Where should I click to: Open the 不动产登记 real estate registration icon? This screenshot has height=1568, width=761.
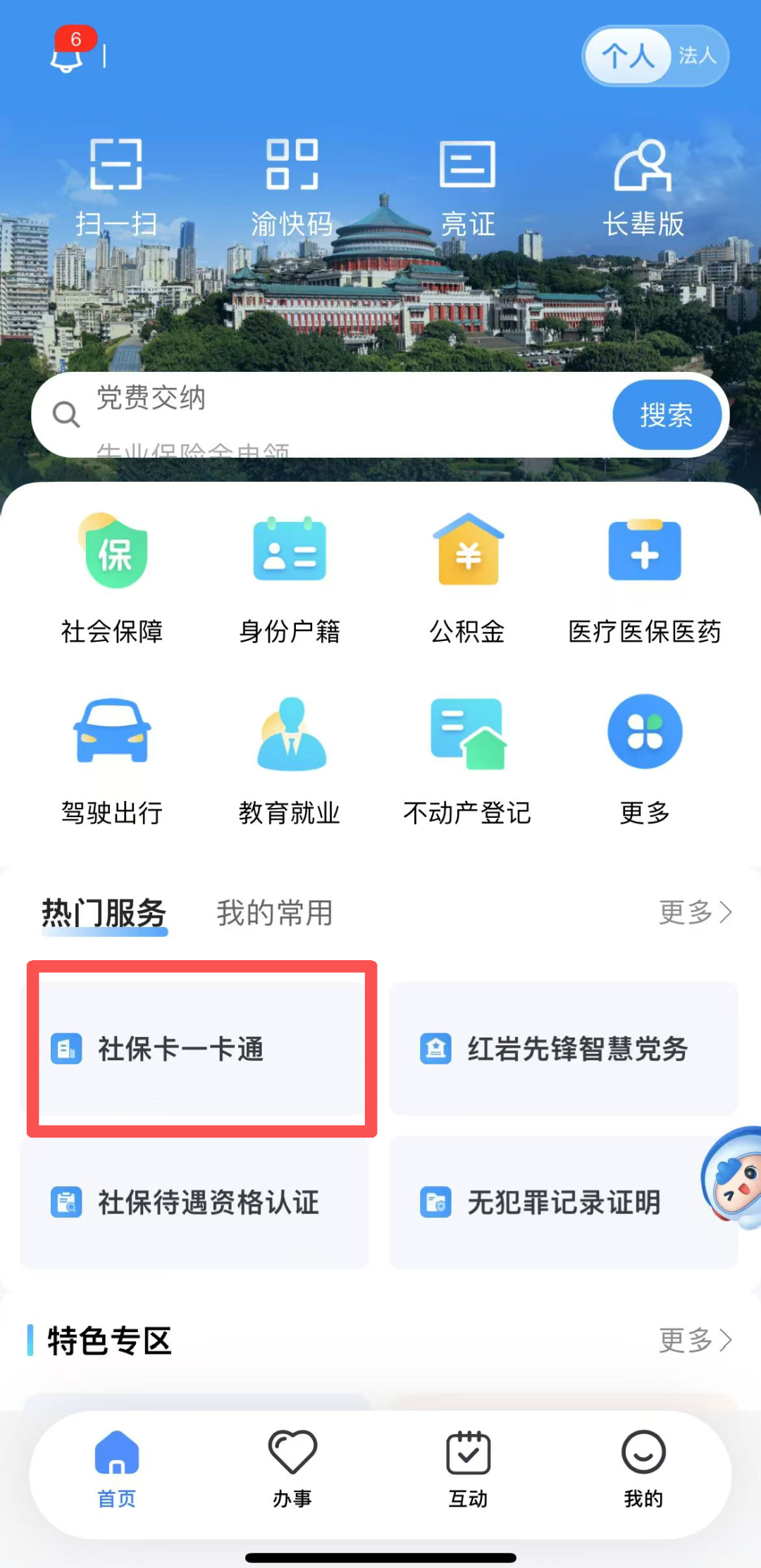(x=467, y=759)
